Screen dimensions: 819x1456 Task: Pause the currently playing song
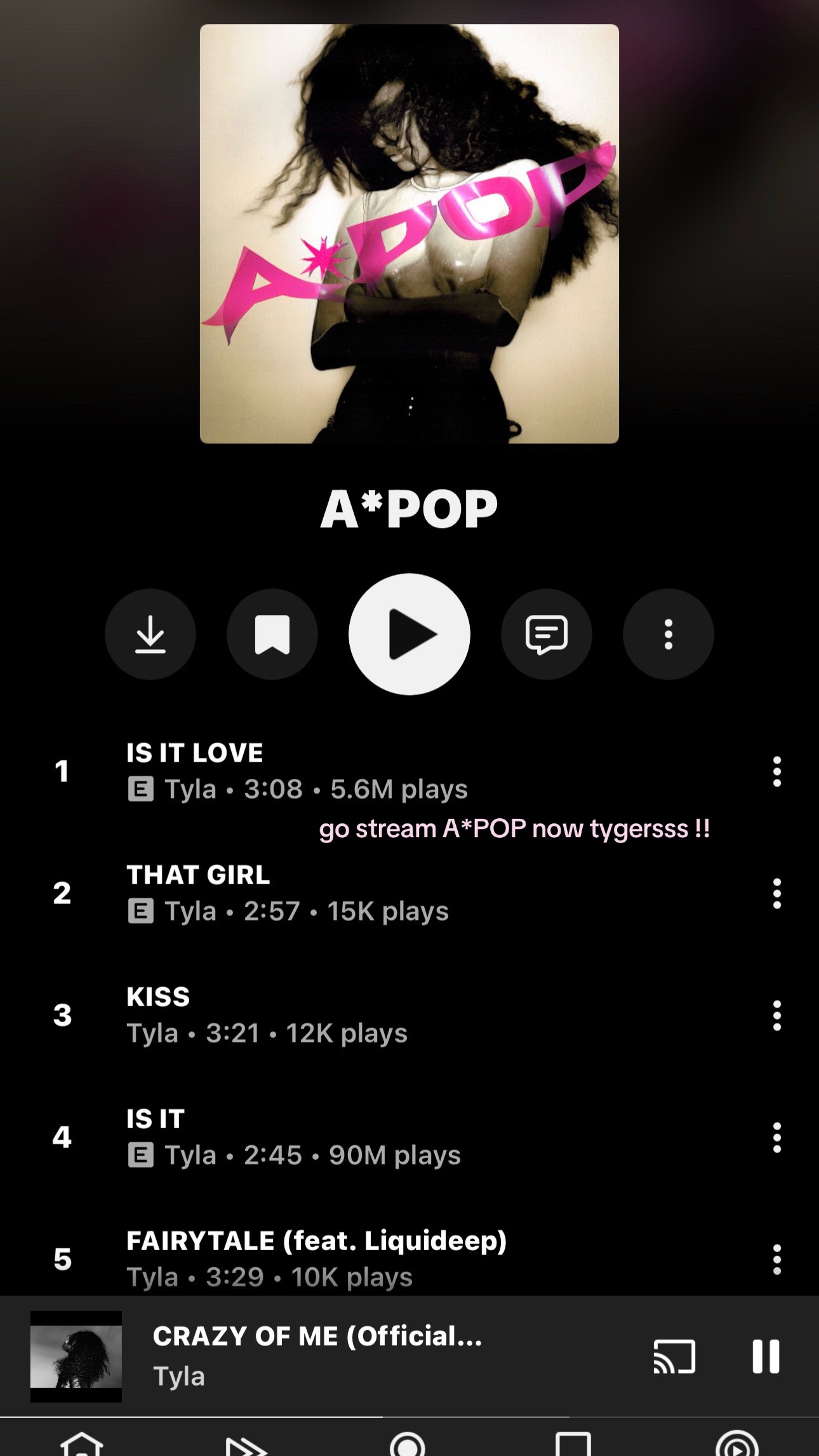(766, 1356)
